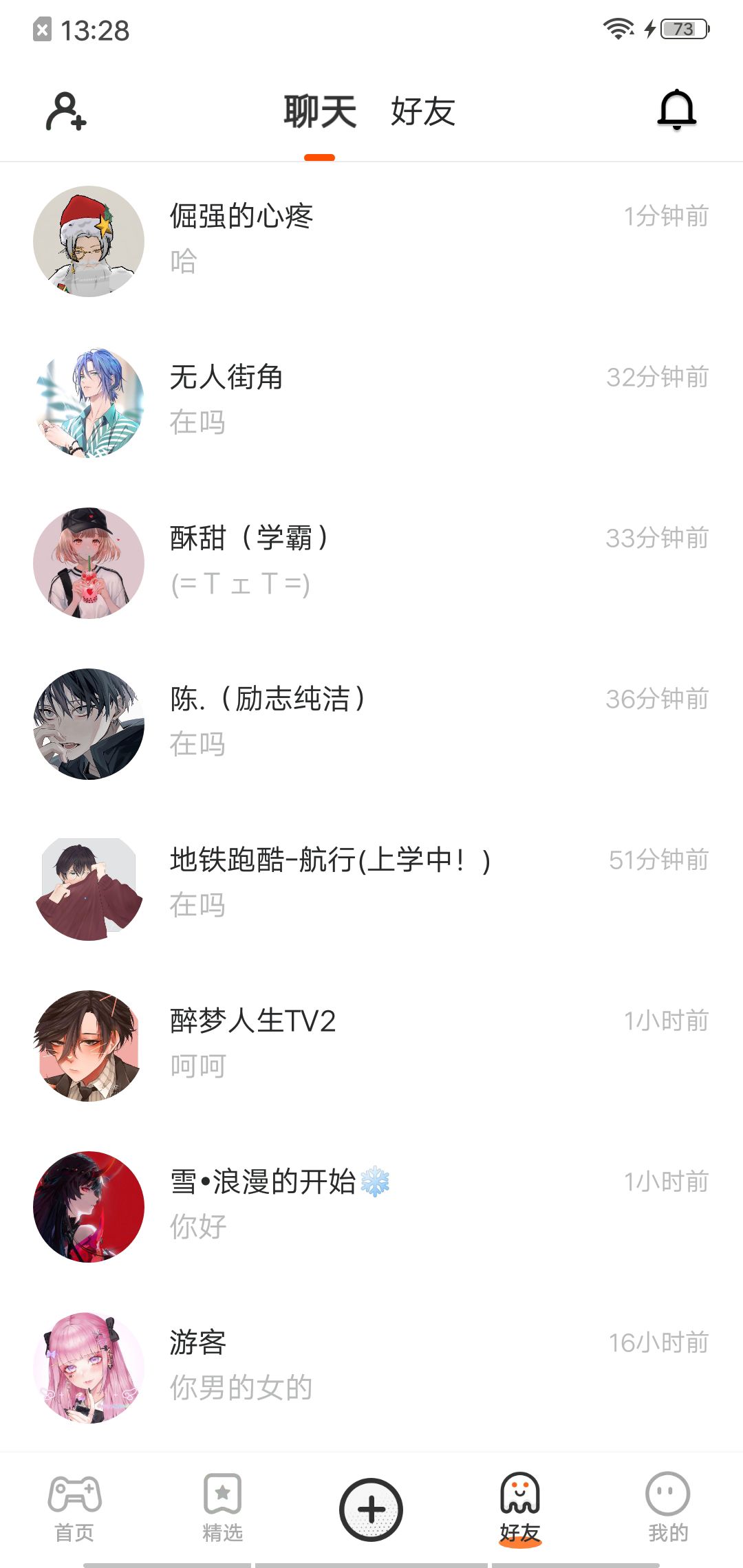743x1568 pixels.
Task: Tap the center plus create button
Action: [x=371, y=1510]
